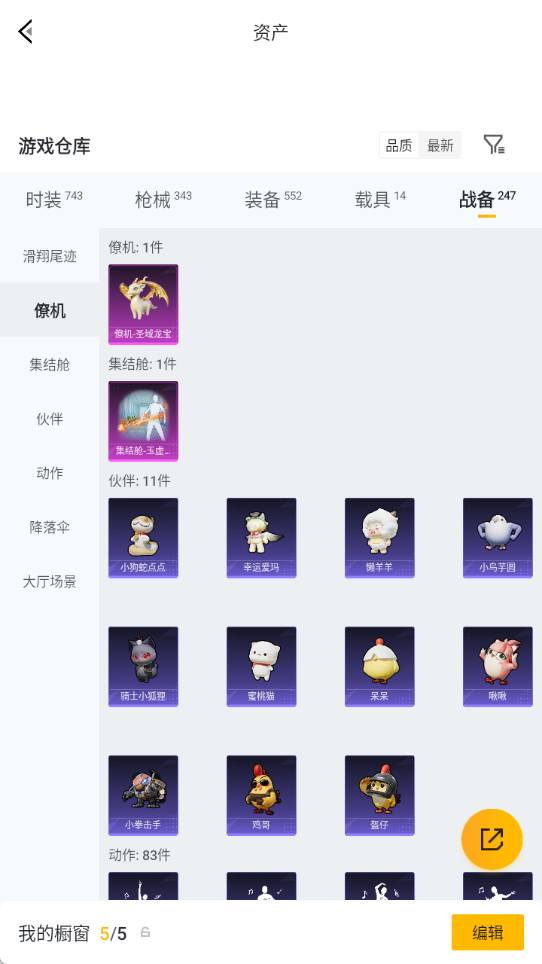
Task: Open the 懒羊羊 companion item
Action: [x=380, y=538]
